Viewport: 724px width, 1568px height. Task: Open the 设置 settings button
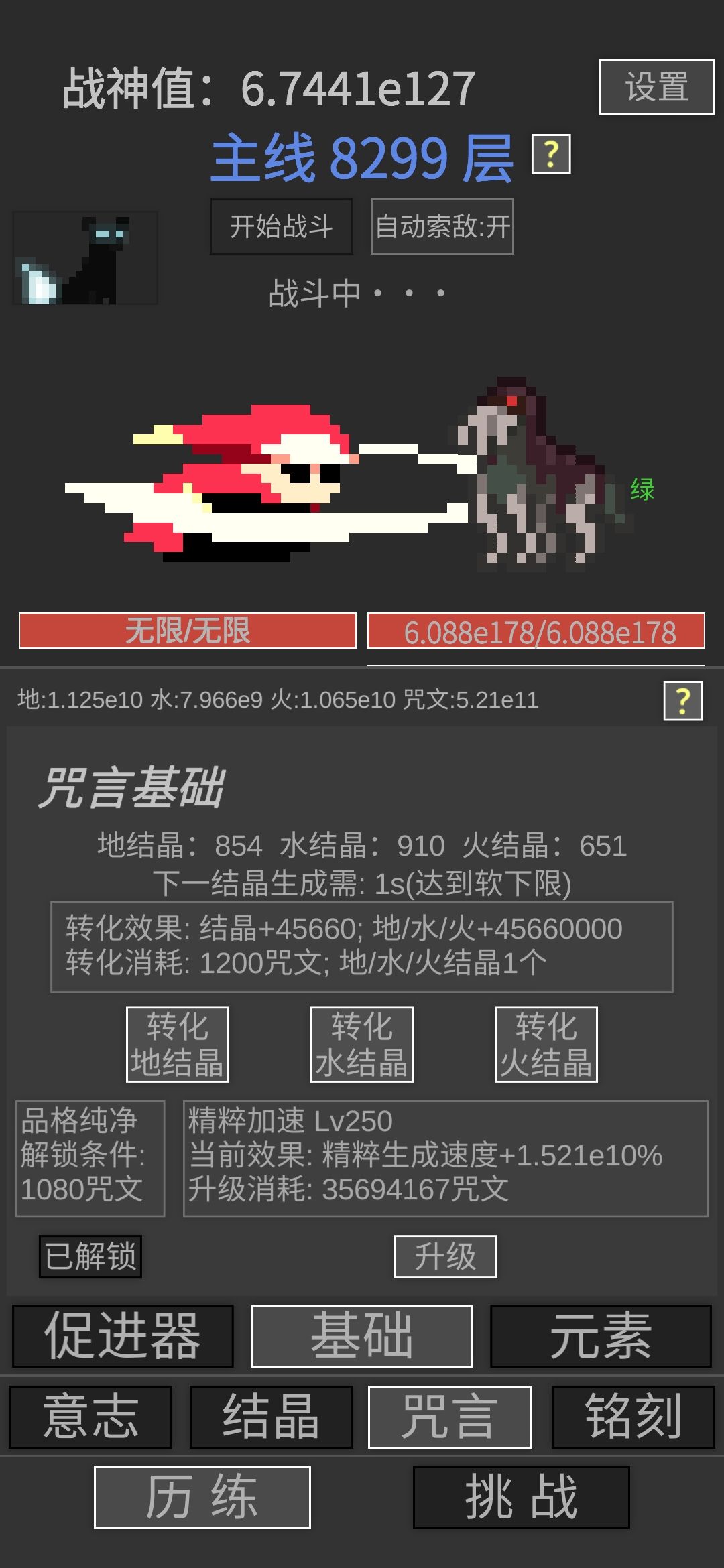point(656,87)
